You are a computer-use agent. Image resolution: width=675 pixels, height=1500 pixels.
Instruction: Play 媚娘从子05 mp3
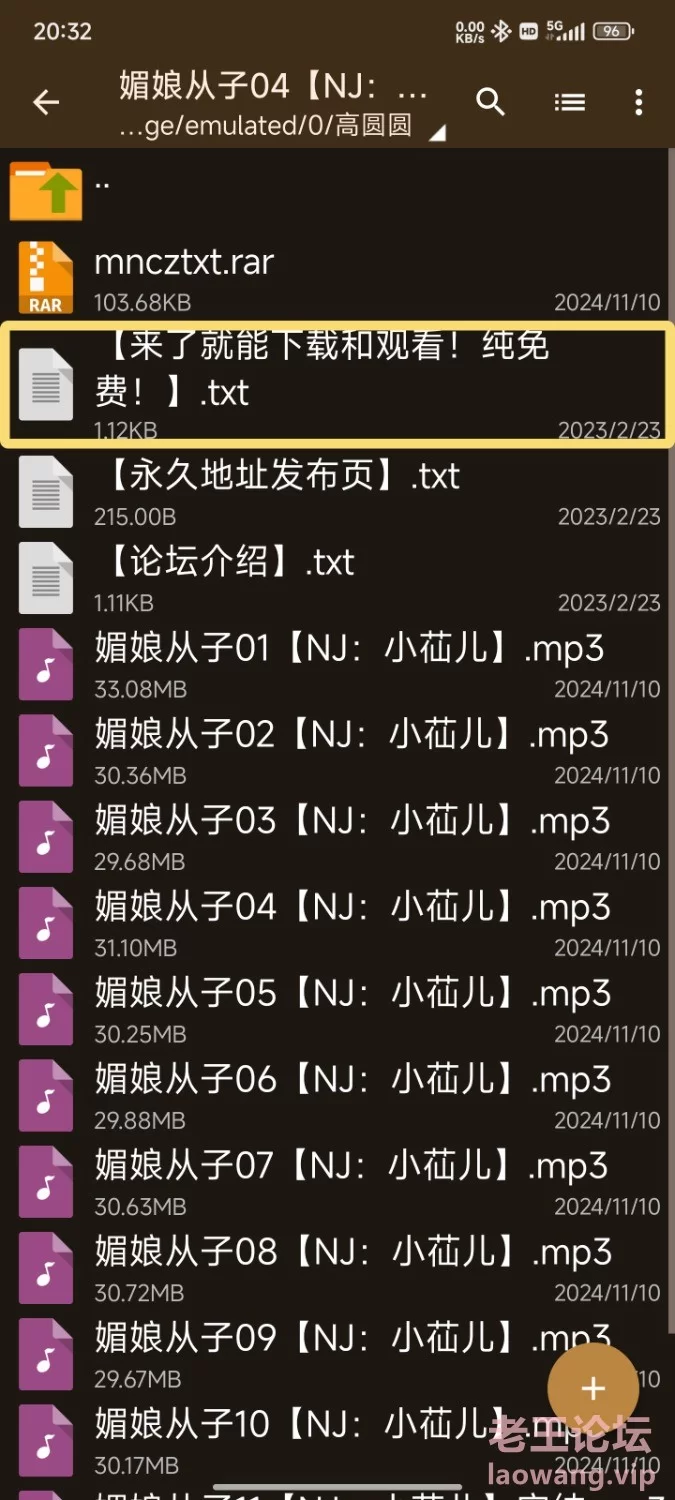(337, 1009)
